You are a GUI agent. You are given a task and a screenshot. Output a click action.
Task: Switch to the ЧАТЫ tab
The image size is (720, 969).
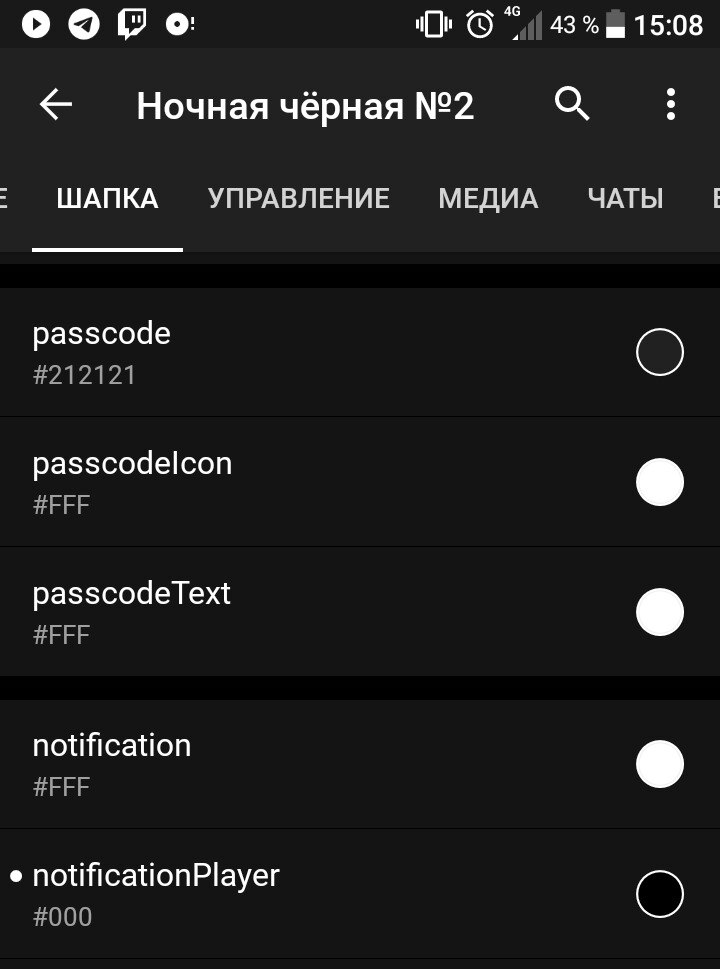tap(625, 198)
